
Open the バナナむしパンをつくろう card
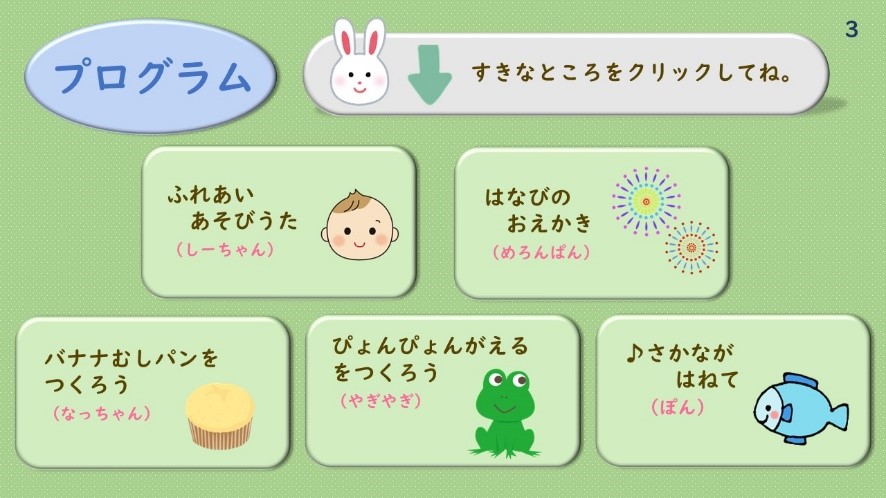(152, 392)
